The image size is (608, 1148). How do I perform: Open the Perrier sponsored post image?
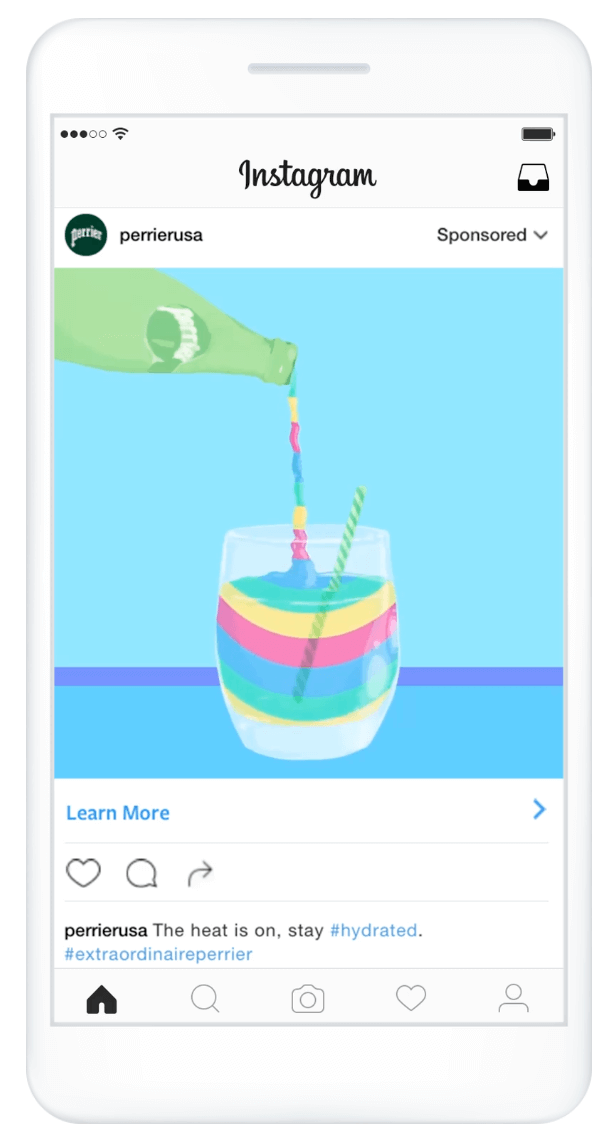308,523
